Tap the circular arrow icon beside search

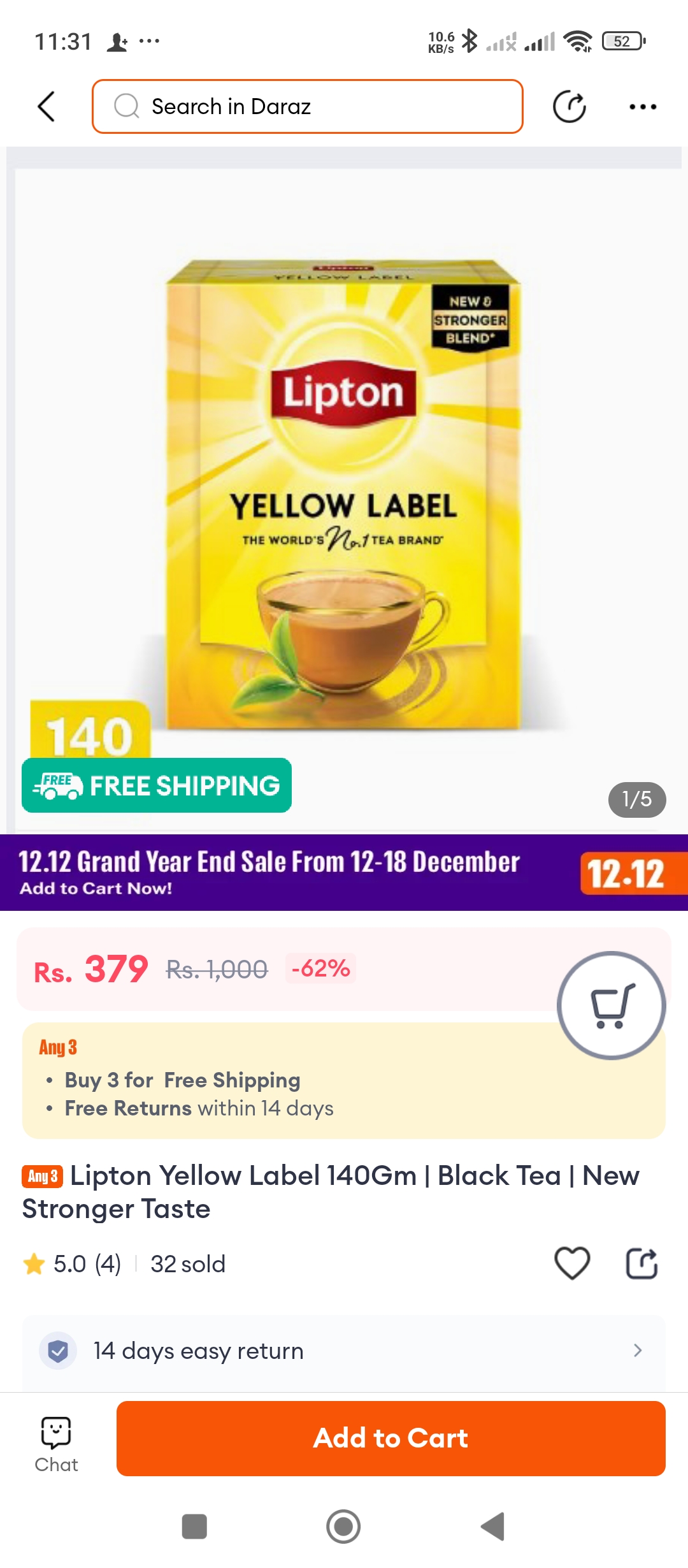point(569,106)
